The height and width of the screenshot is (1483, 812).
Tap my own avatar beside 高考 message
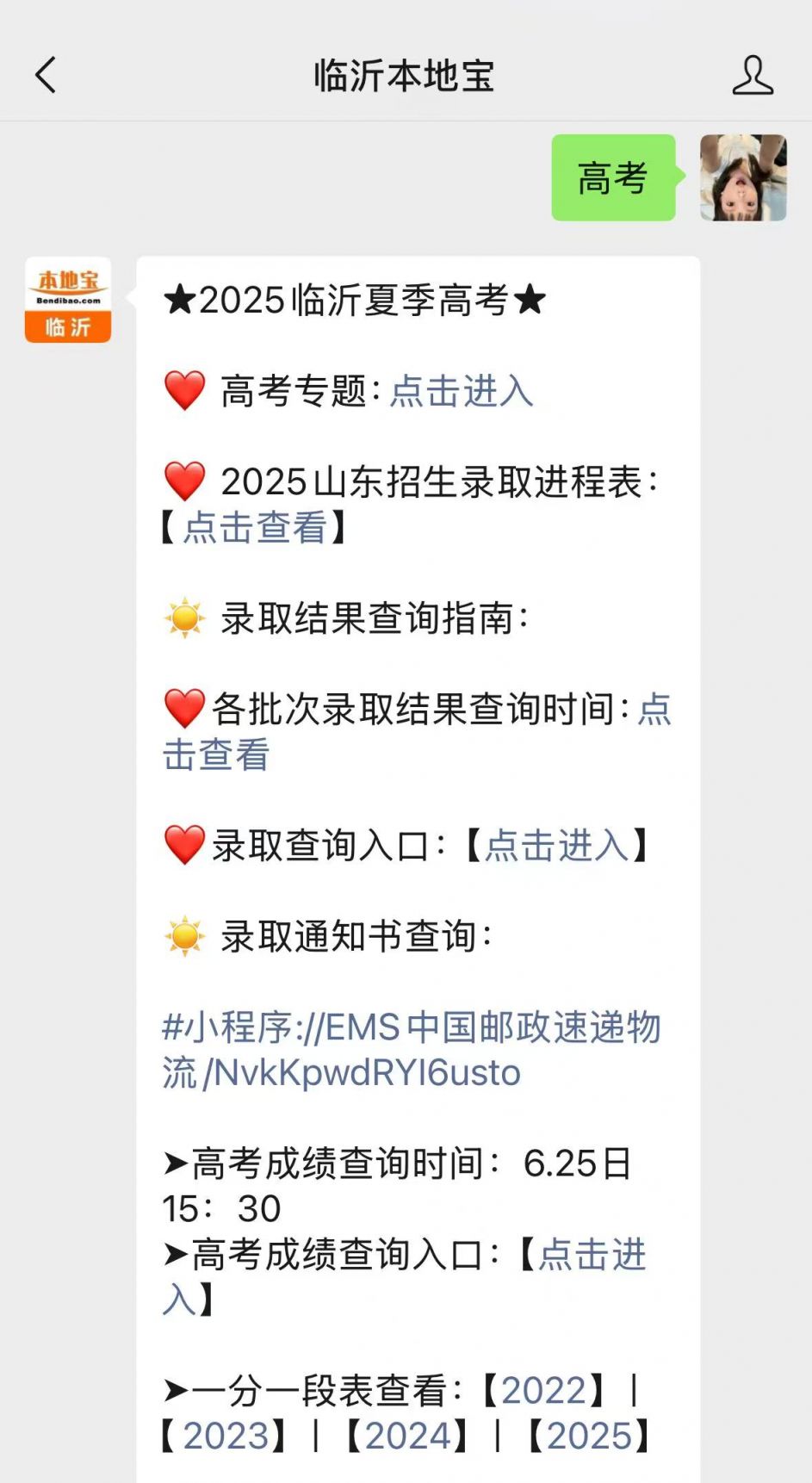(x=743, y=178)
